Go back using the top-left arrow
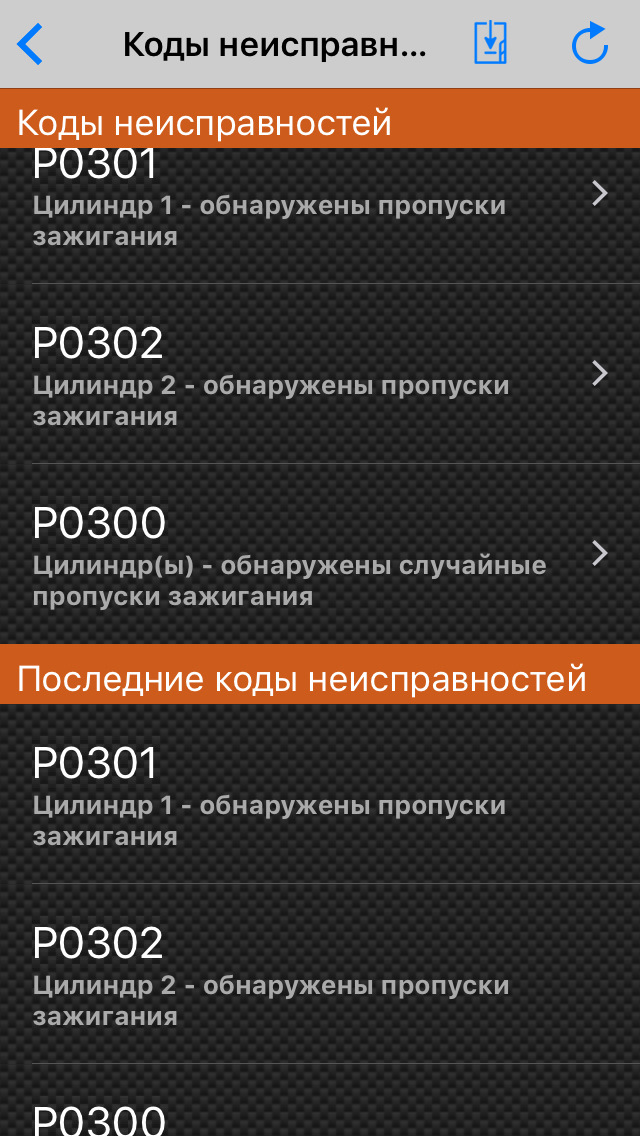The width and height of the screenshot is (640, 1136). (x=31, y=45)
